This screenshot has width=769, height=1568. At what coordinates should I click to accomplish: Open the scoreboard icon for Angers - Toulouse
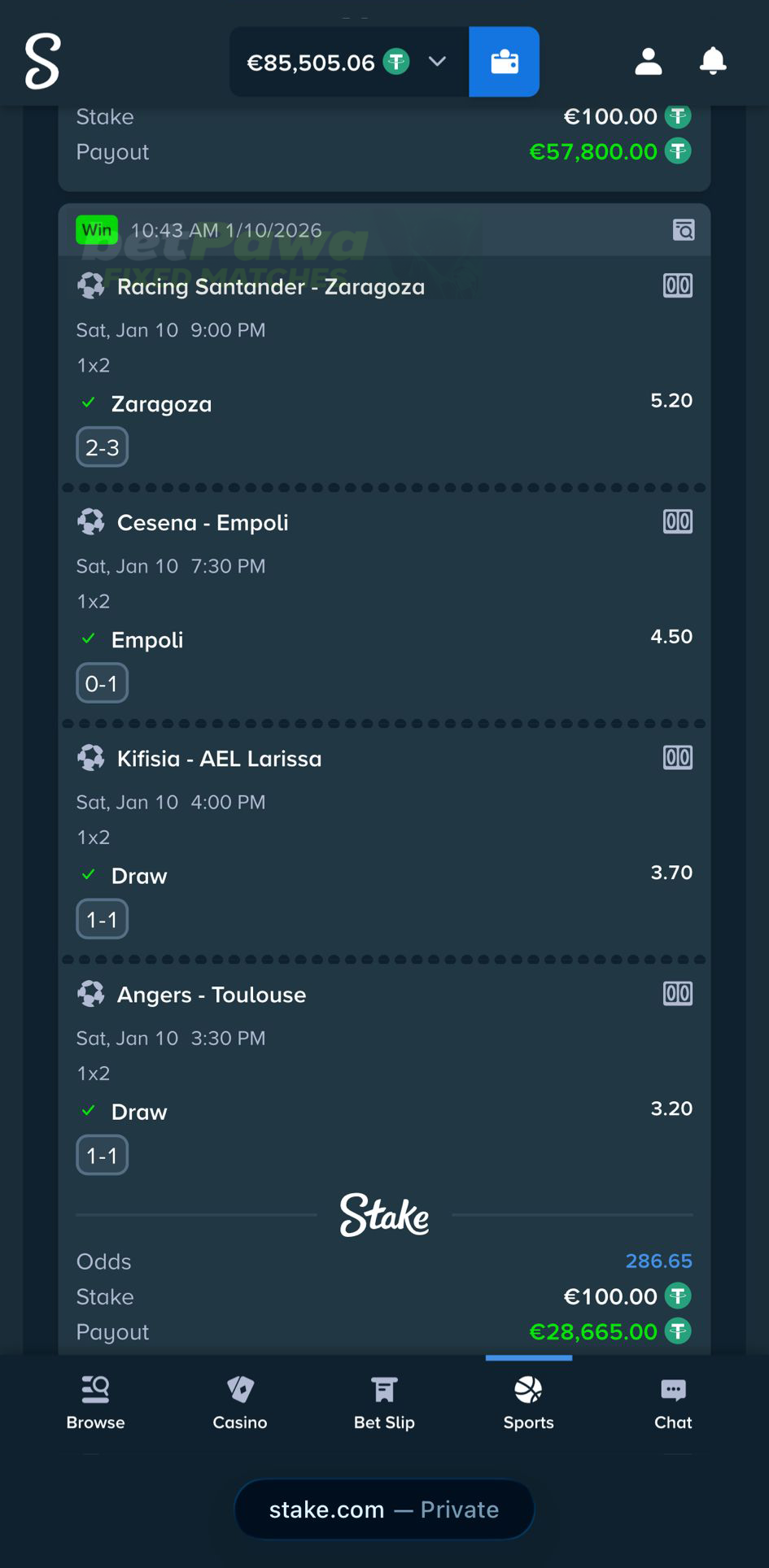676,993
